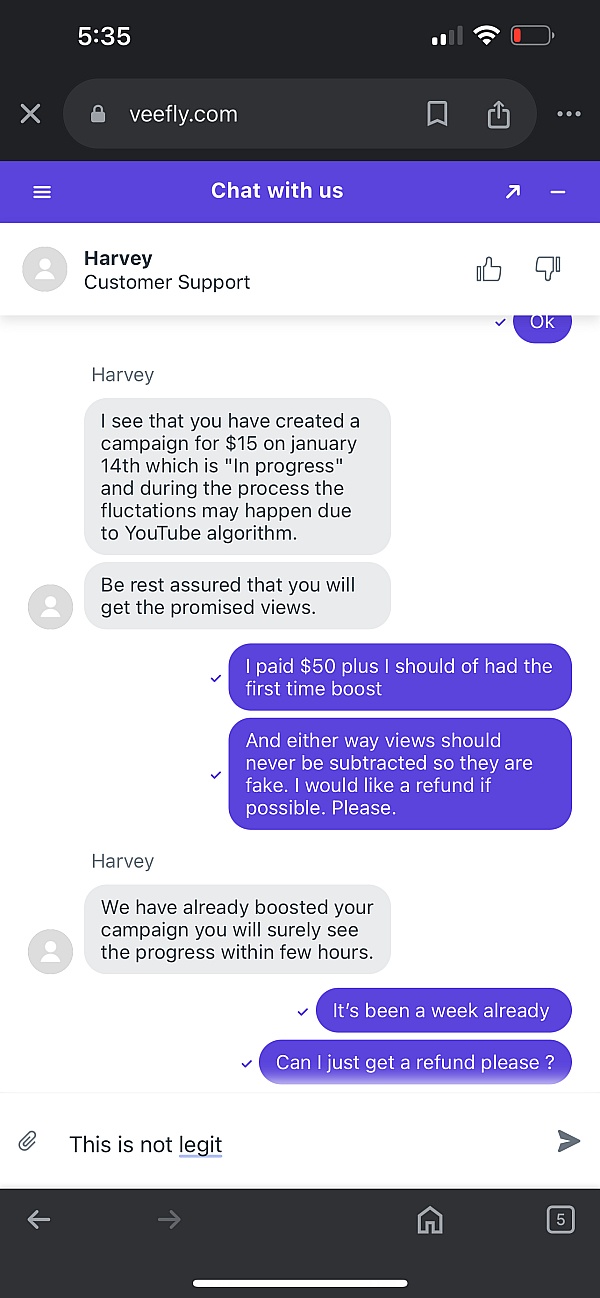Viewport: 600px width, 1298px height.
Task: Attach a file to the chat
Action: pos(28,1141)
